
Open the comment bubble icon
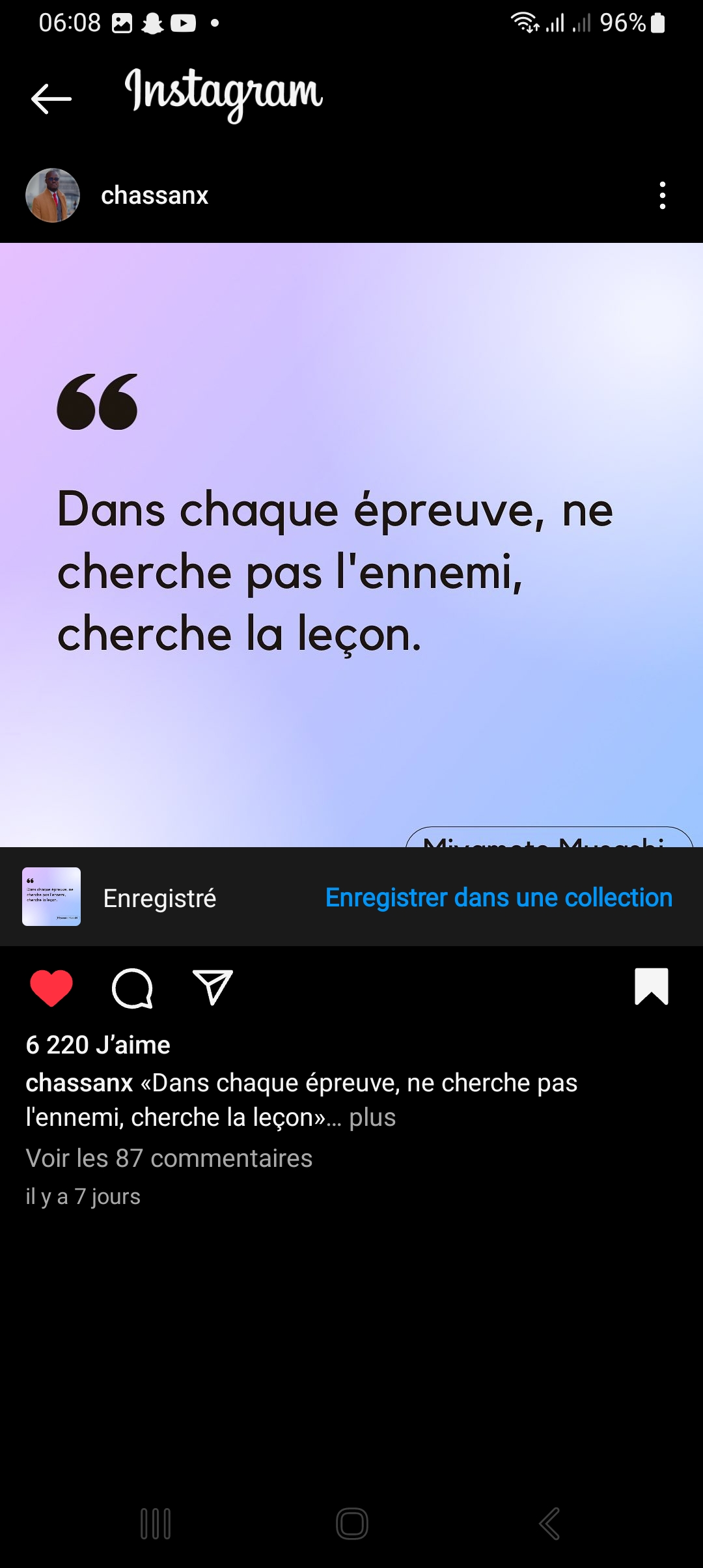point(132,988)
